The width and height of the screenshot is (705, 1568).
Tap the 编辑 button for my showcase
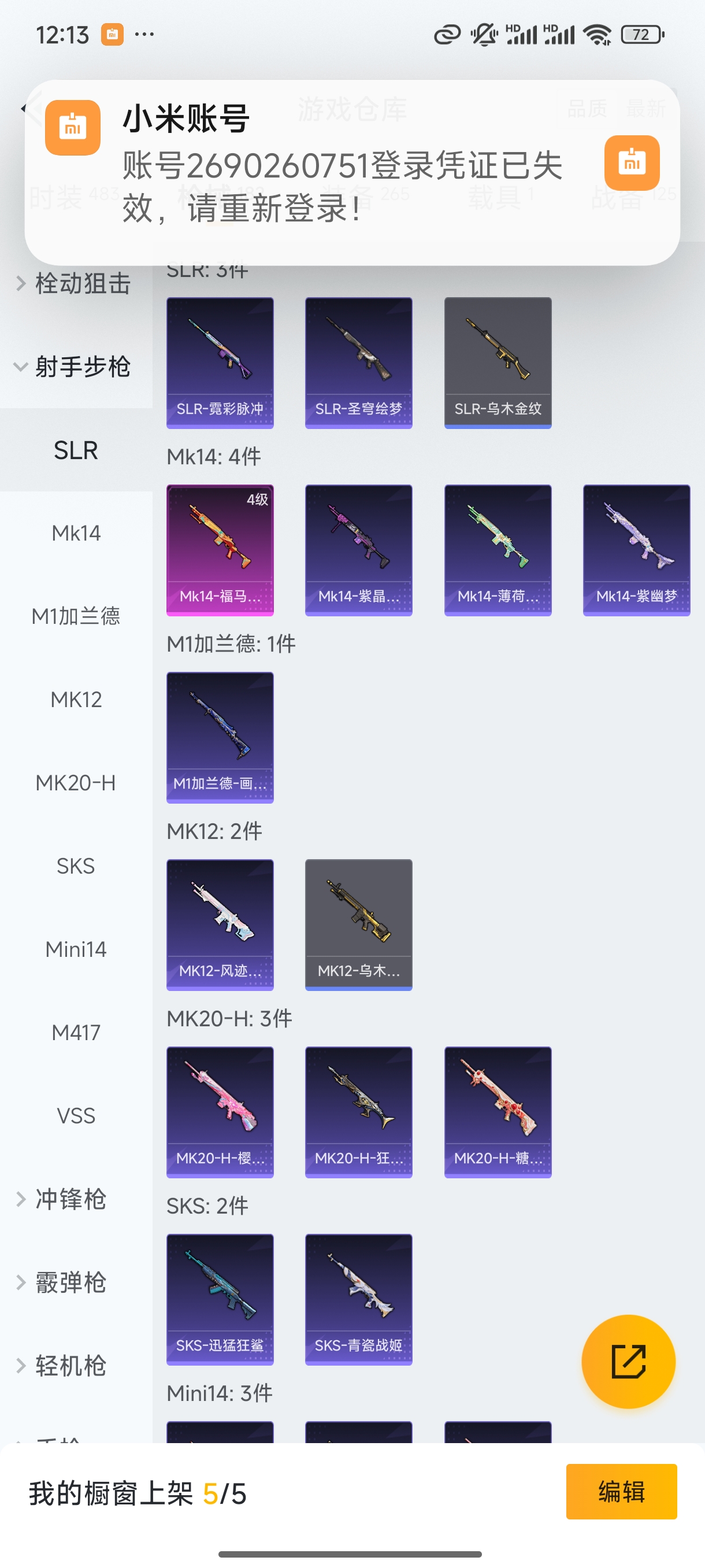[621, 1491]
